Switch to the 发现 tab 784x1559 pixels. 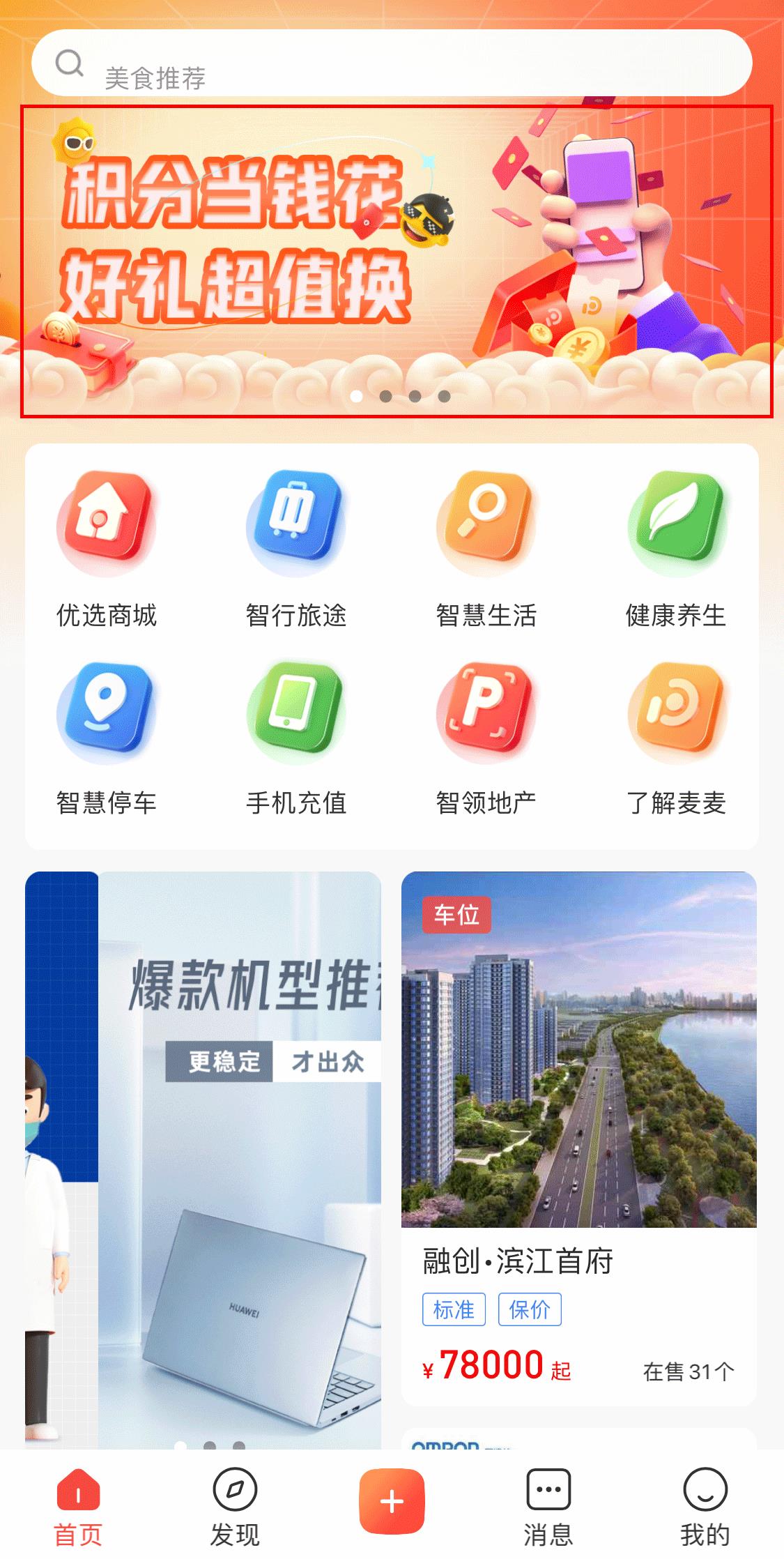tap(235, 1506)
